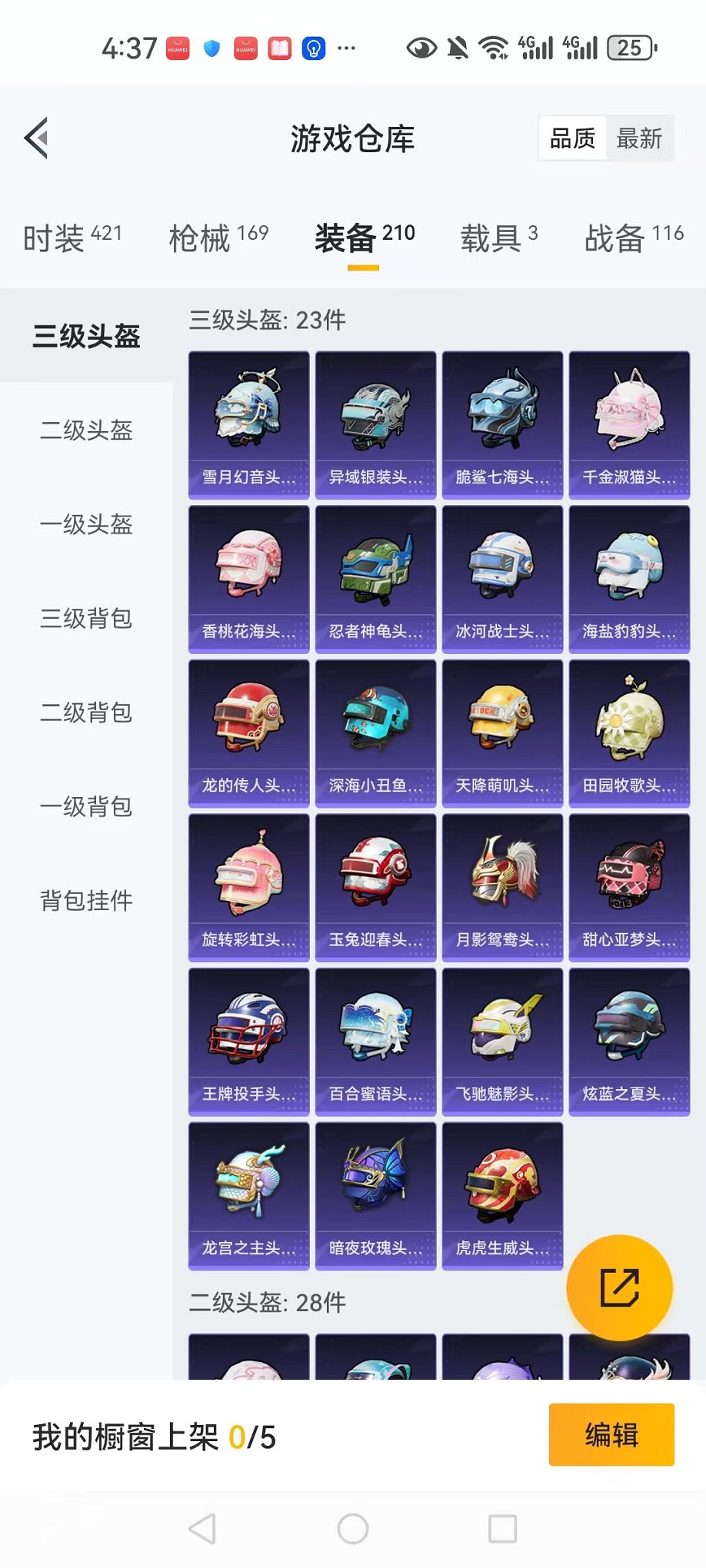Open the 背包挂件 category
706x1568 pixels.
(x=86, y=901)
